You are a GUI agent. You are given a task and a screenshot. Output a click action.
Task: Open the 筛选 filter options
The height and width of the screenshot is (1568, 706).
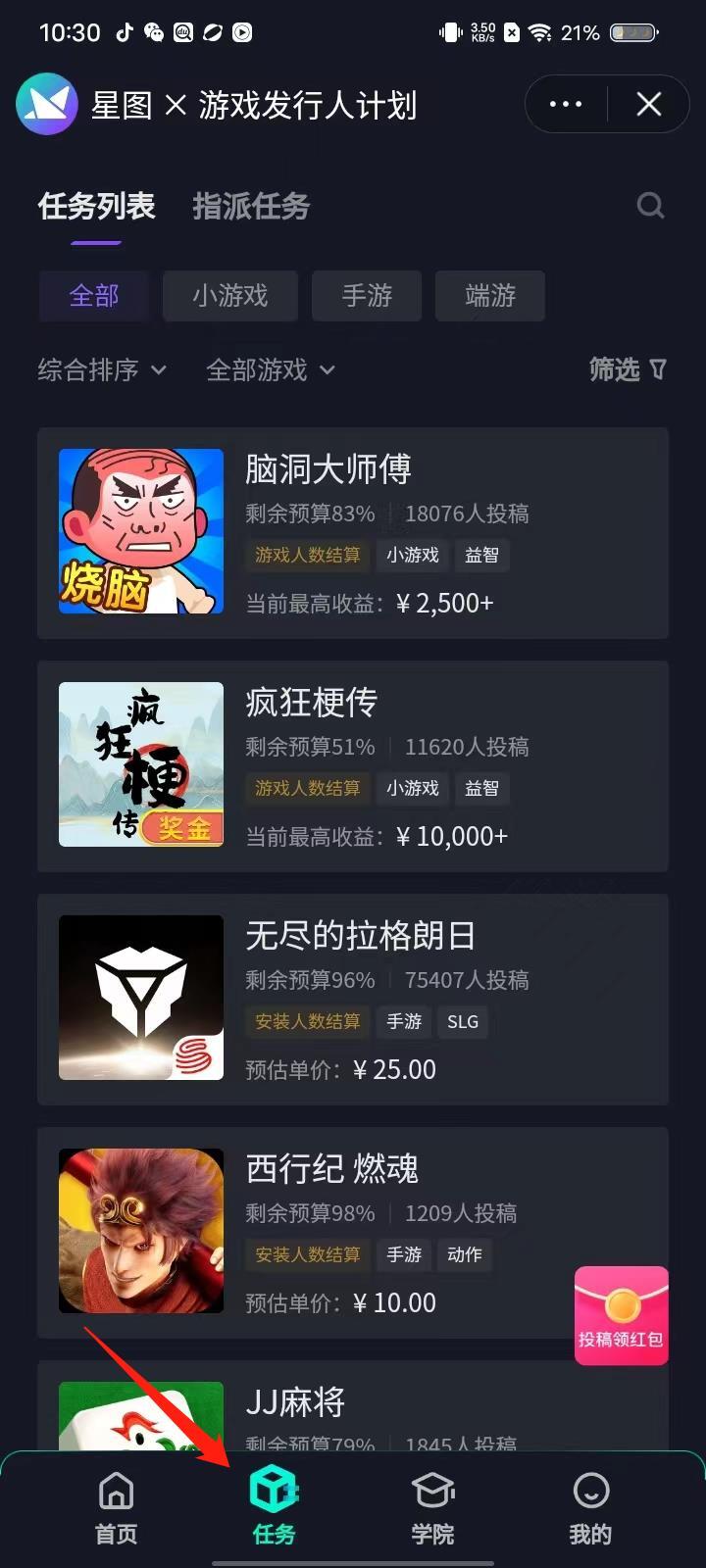[628, 369]
